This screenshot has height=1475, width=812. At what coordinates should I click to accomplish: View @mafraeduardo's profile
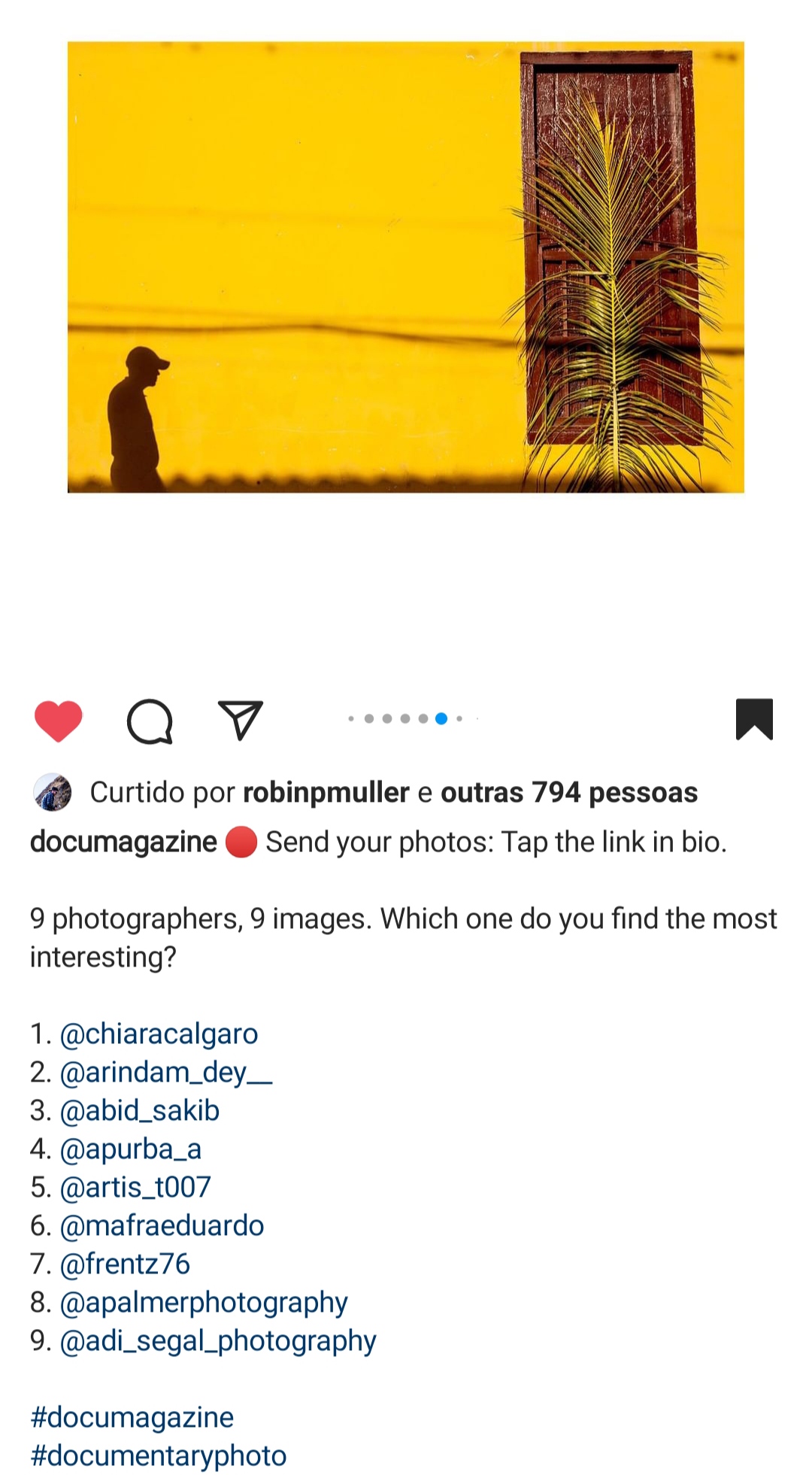pyautogui.click(x=162, y=1226)
